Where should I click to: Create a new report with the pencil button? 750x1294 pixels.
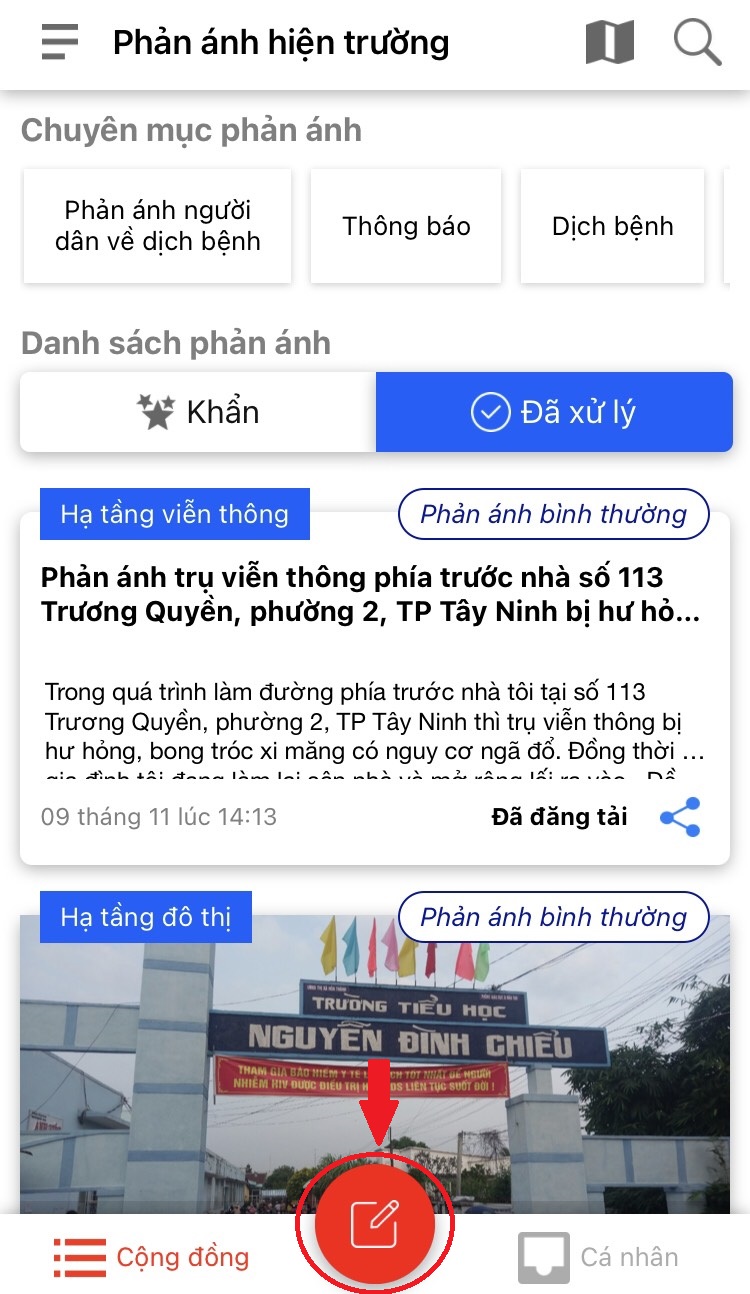click(375, 1223)
